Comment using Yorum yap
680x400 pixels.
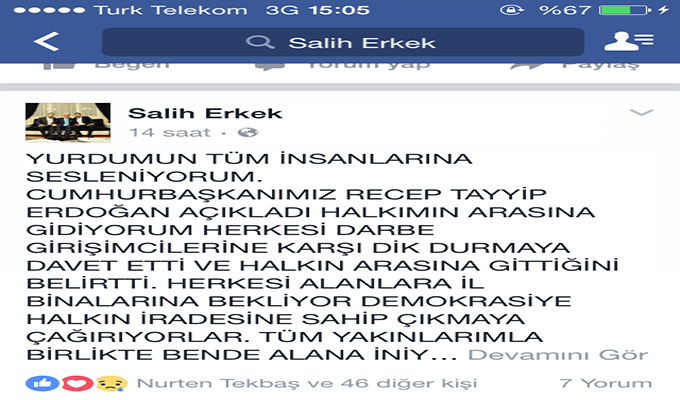pyautogui.click(x=340, y=66)
